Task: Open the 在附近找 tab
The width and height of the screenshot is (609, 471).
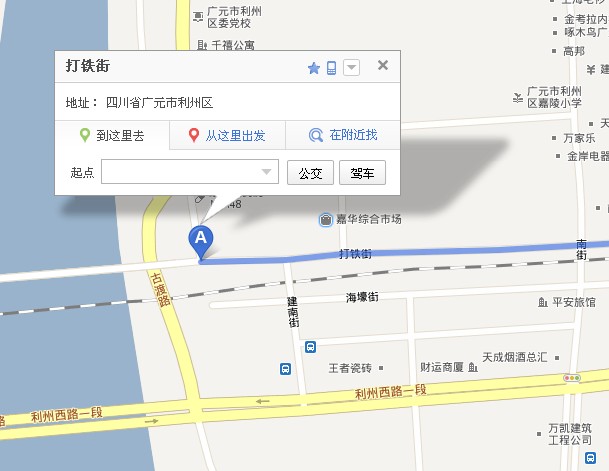Action: coord(342,135)
